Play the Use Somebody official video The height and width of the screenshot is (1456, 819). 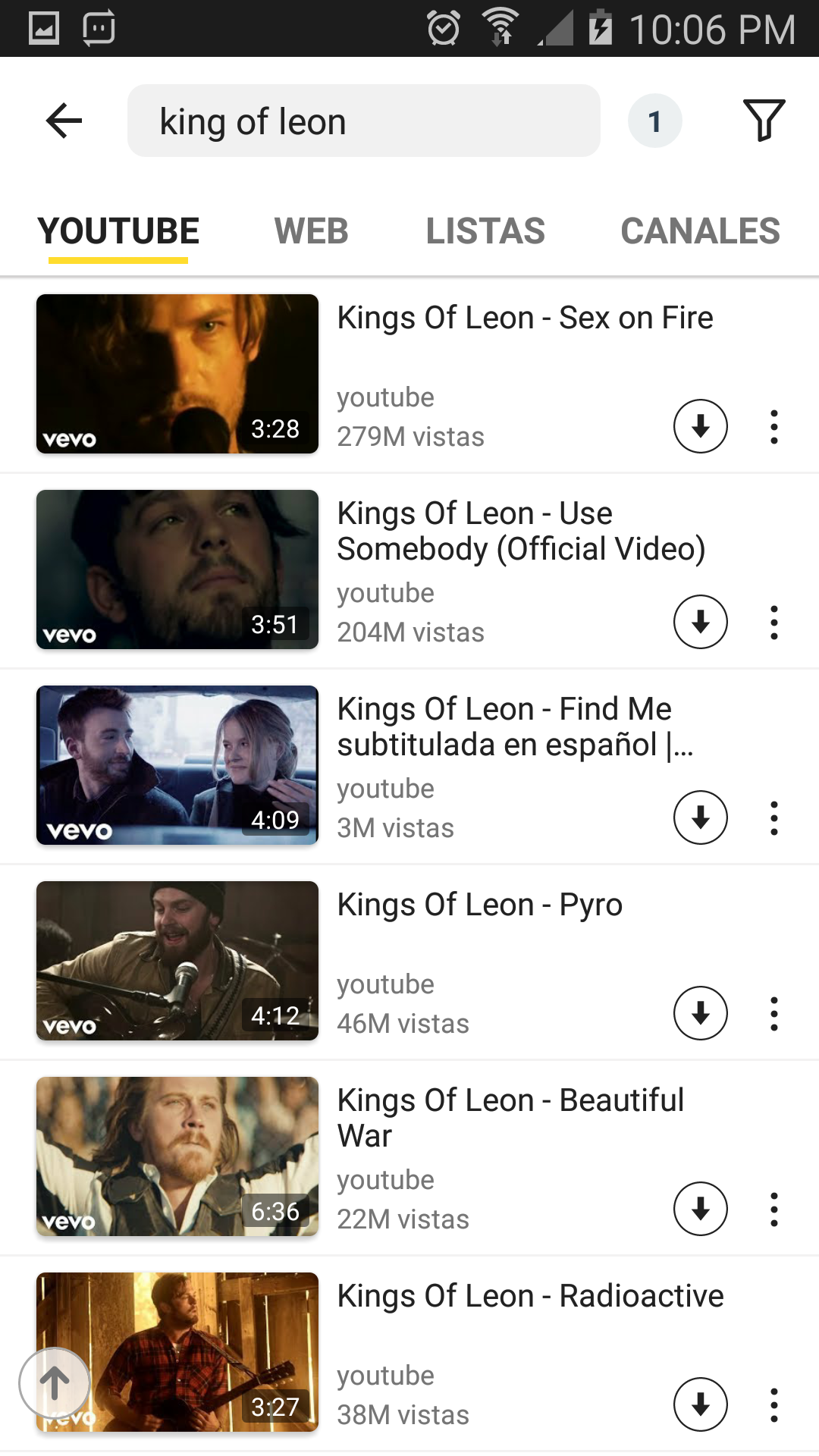pyautogui.click(x=520, y=531)
